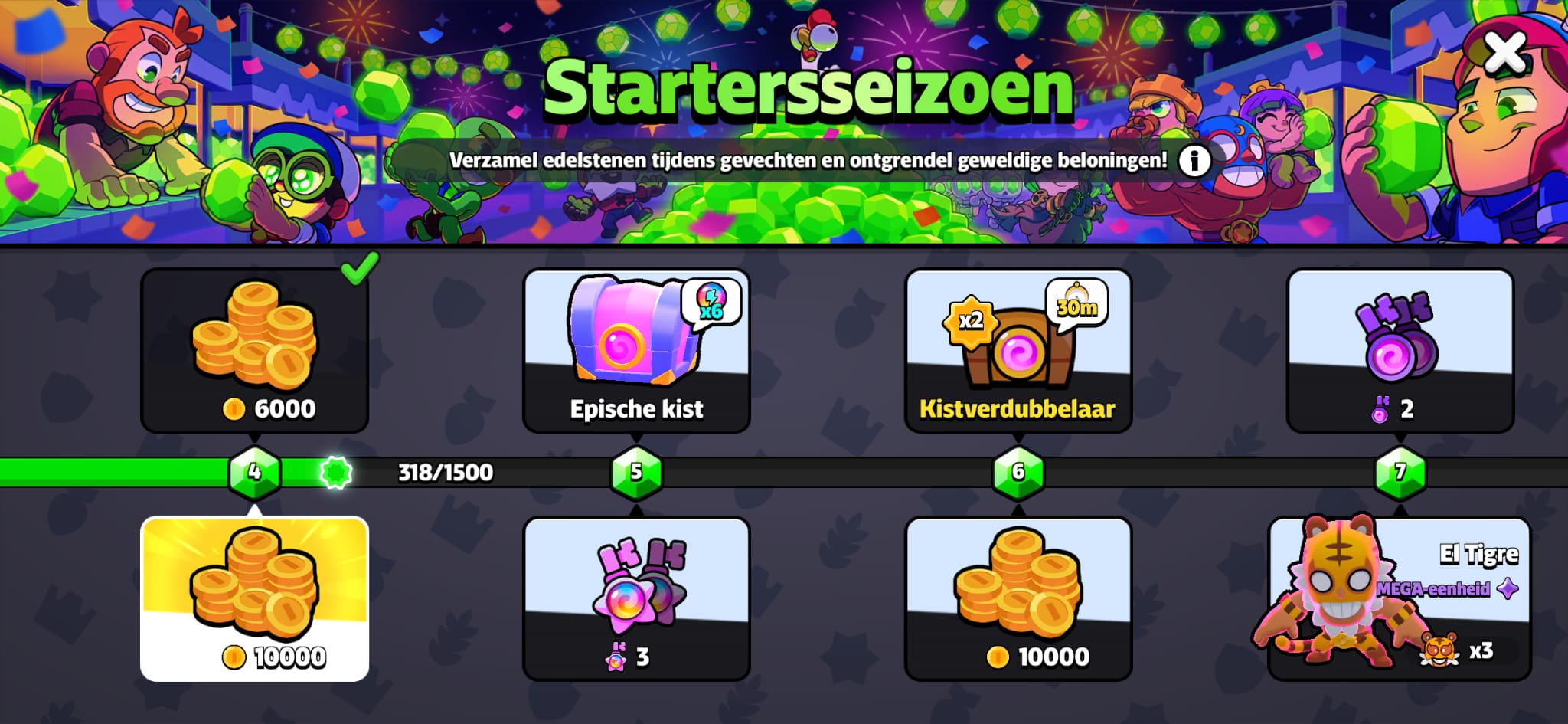View the Kistverdubbelaar reward card
Screen dimensions: 1568x724
click(x=1018, y=350)
